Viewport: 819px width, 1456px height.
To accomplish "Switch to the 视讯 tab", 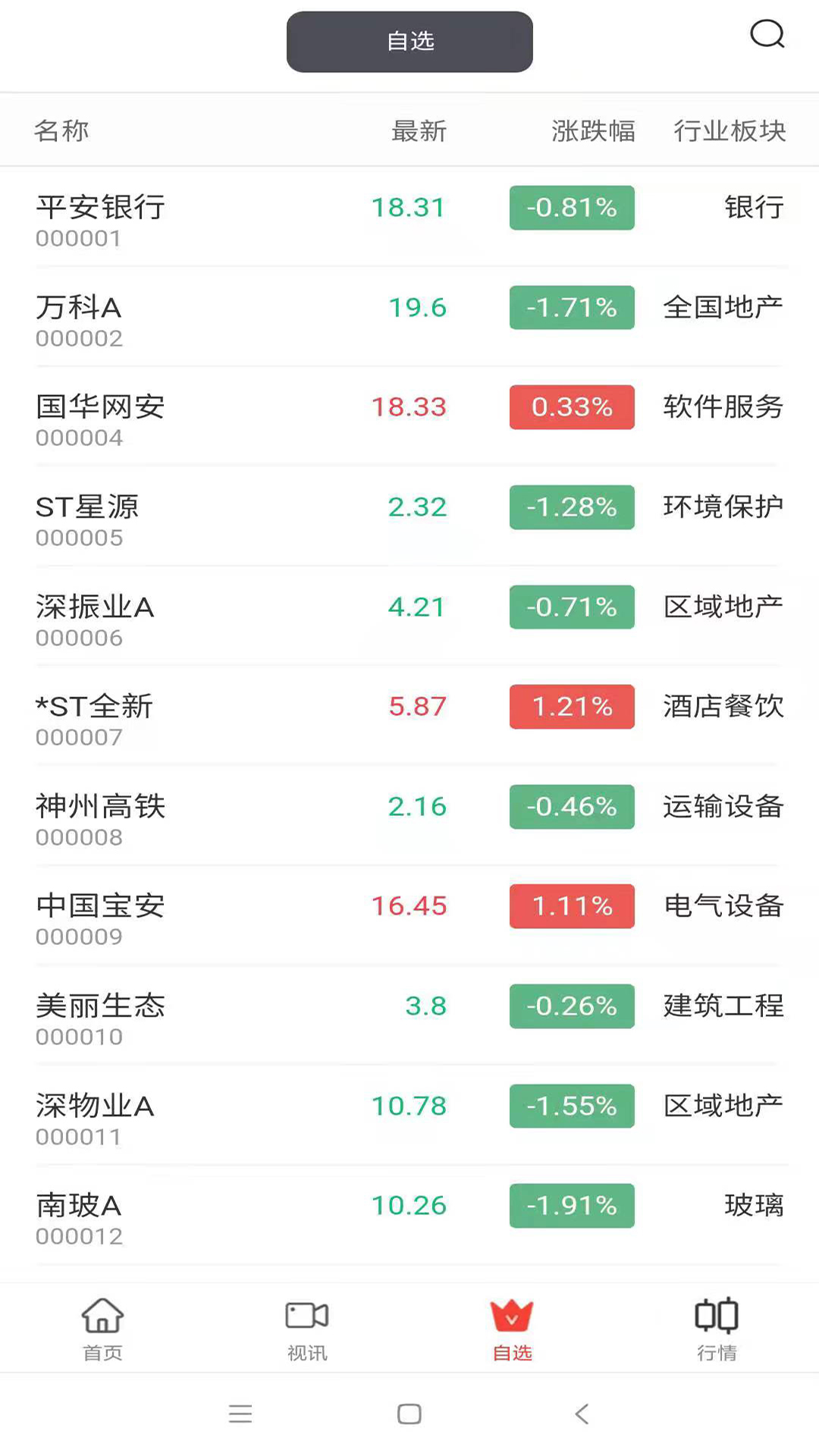I will coord(307,1329).
